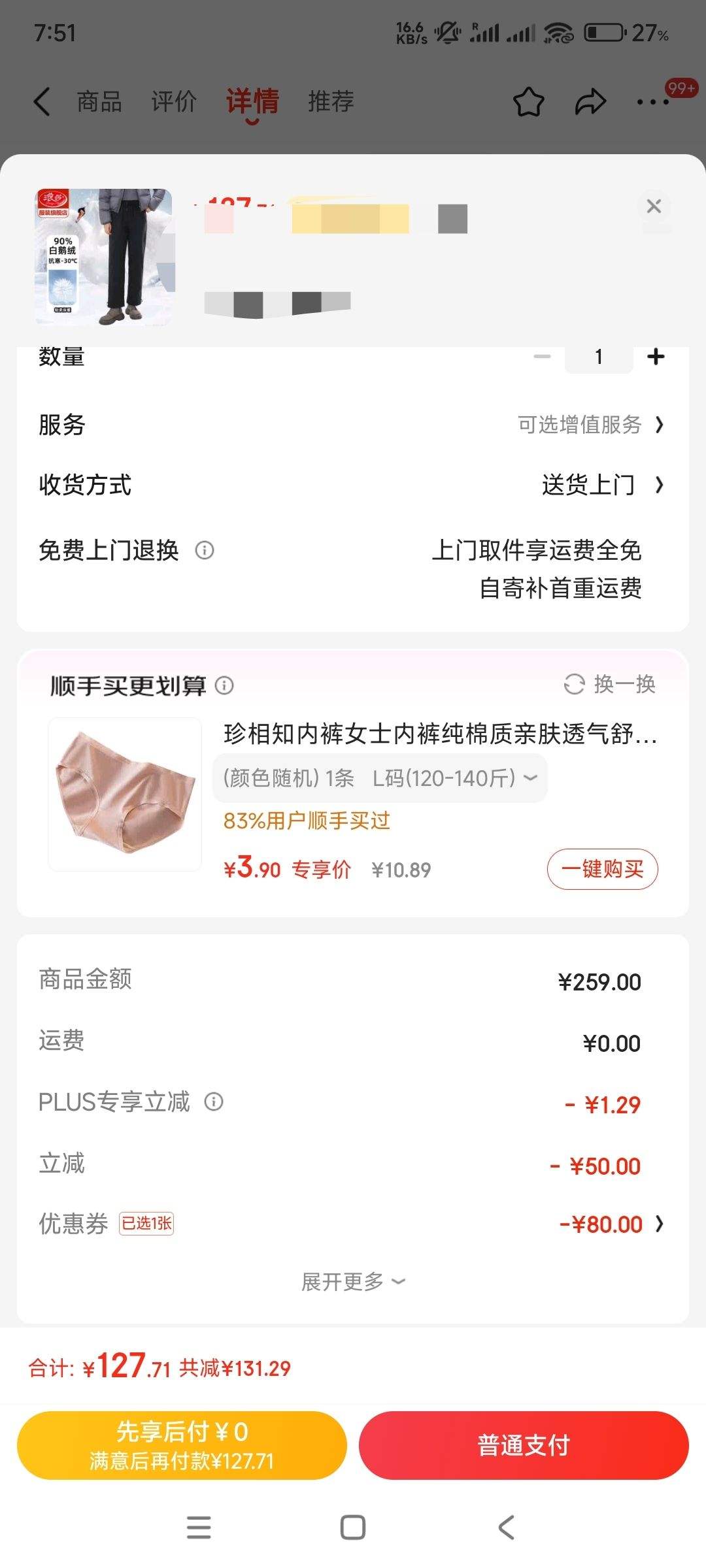706x1568 pixels.
Task: Decrease quantity using the minus control
Action: [x=540, y=356]
